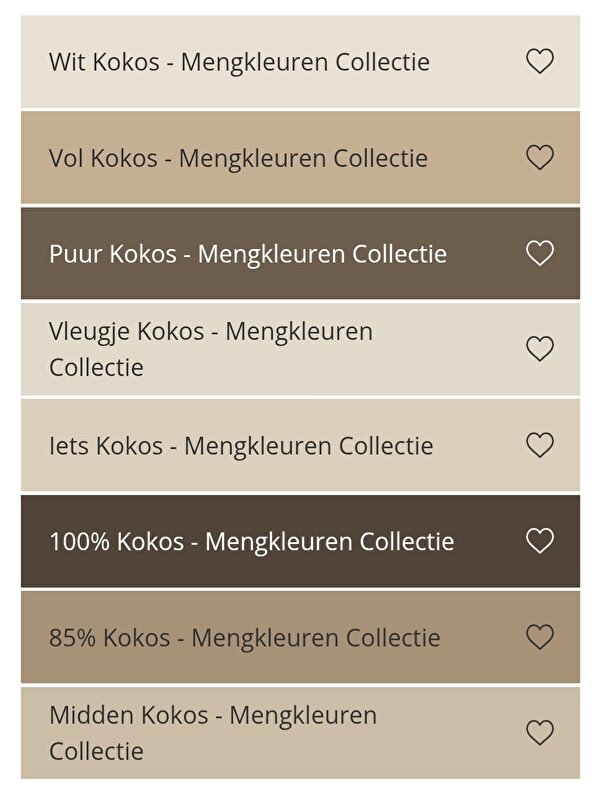Favorite the 100% Kokos color
Image resolution: width=600 pixels, height=800 pixels.
tap(540, 542)
